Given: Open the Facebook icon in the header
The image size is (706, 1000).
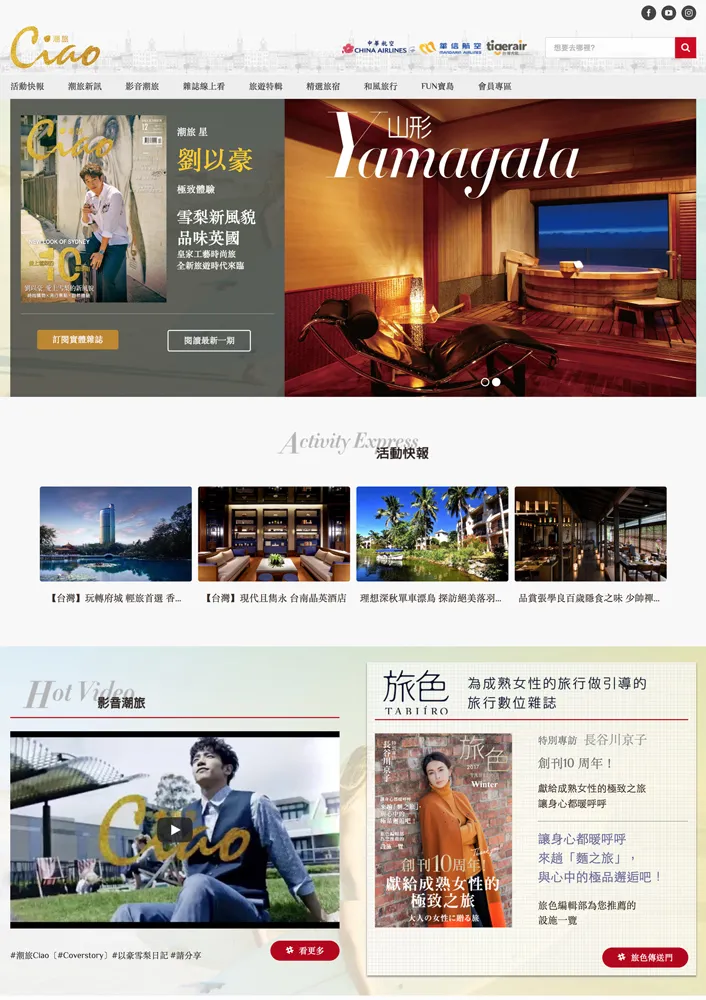Looking at the screenshot, I should [648, 13].
